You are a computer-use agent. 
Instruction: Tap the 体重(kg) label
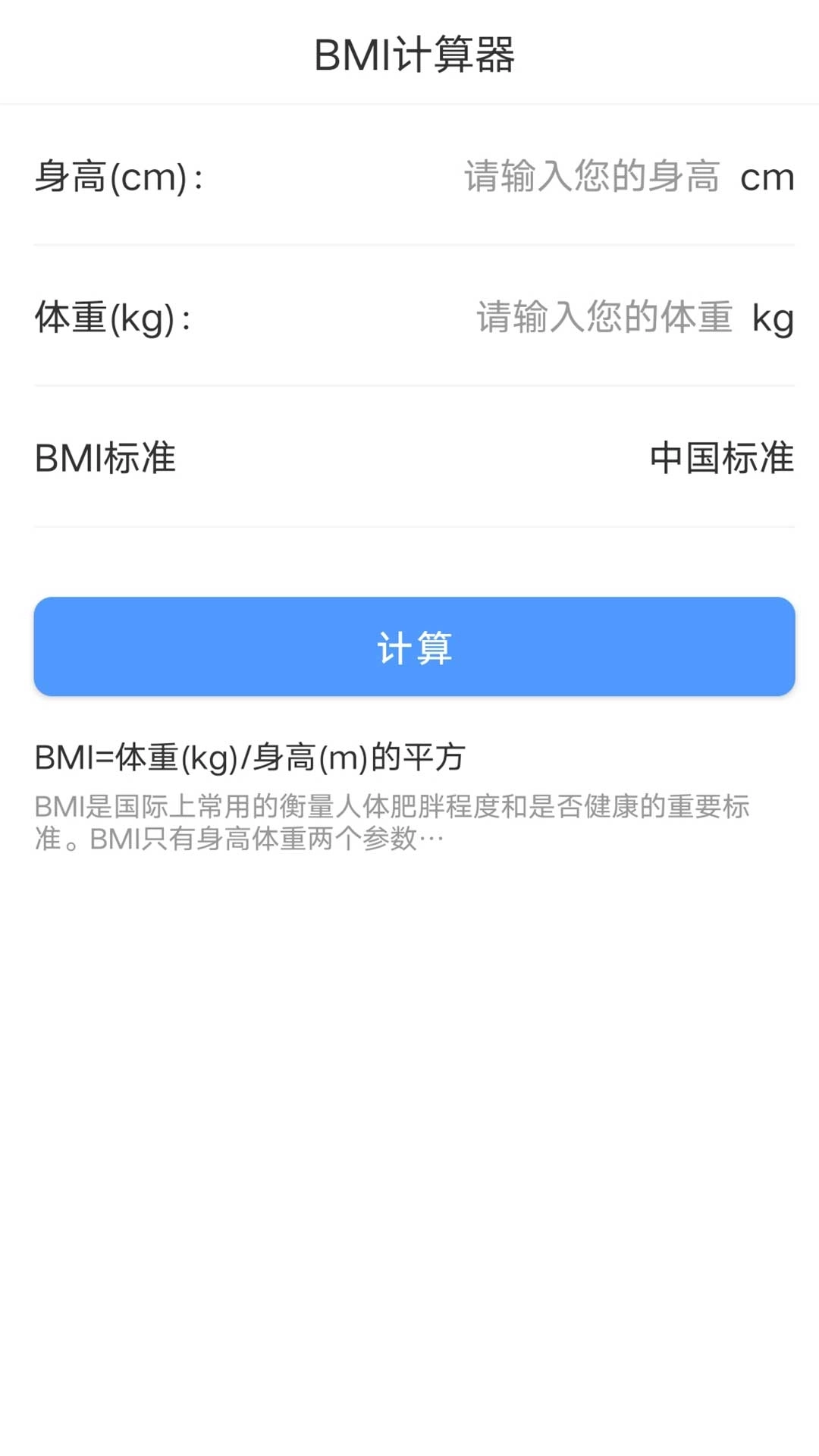click(x=114, y=318)
